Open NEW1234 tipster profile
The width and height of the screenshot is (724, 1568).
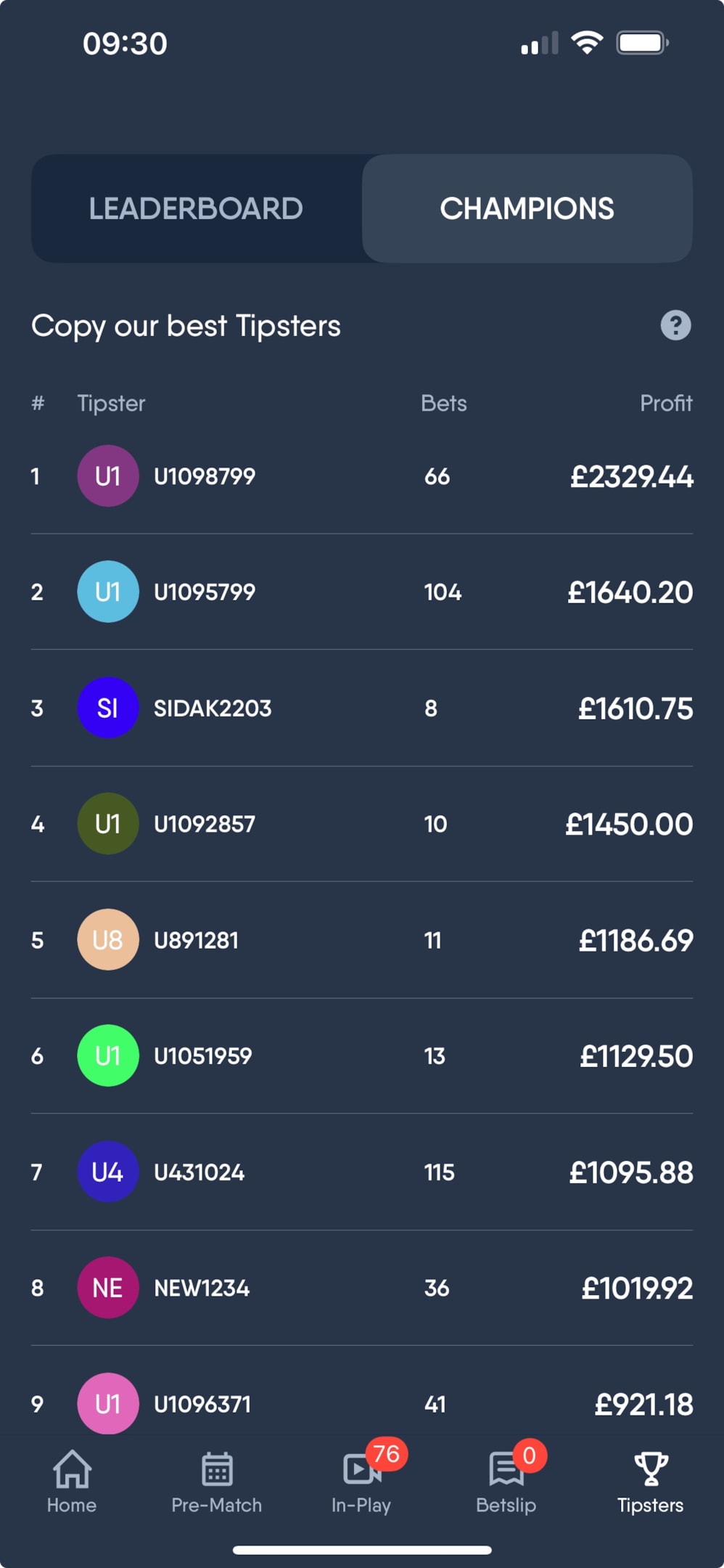click(x=362, y=1288)
